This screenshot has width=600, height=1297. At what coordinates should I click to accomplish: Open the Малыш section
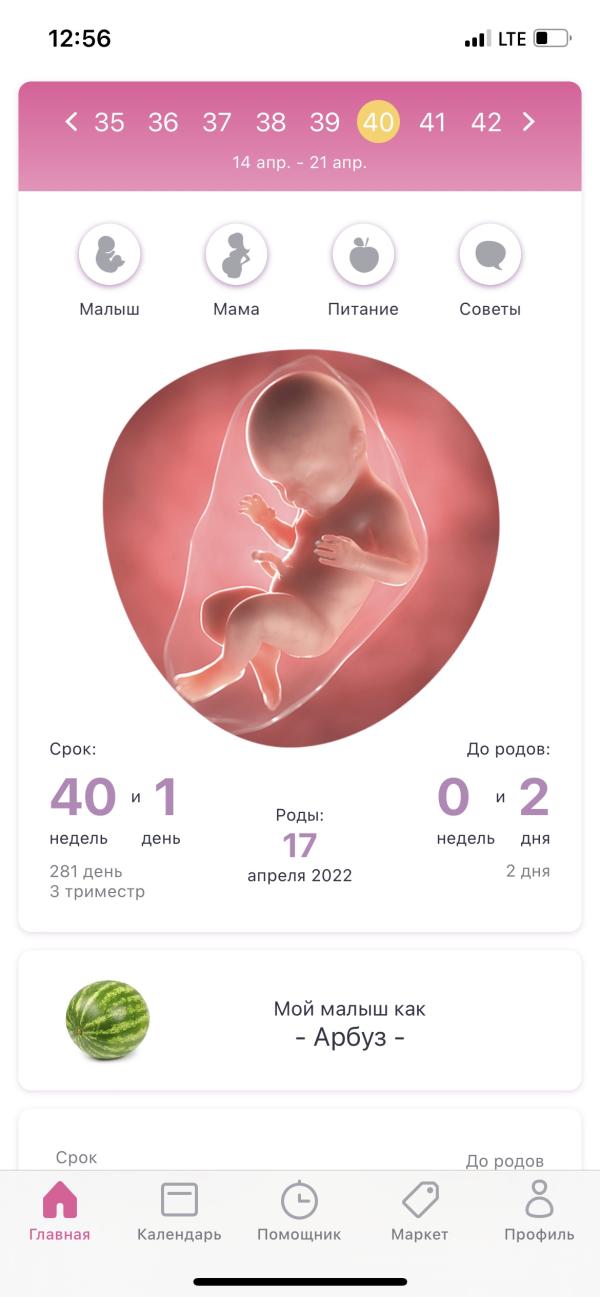(110, 256)
